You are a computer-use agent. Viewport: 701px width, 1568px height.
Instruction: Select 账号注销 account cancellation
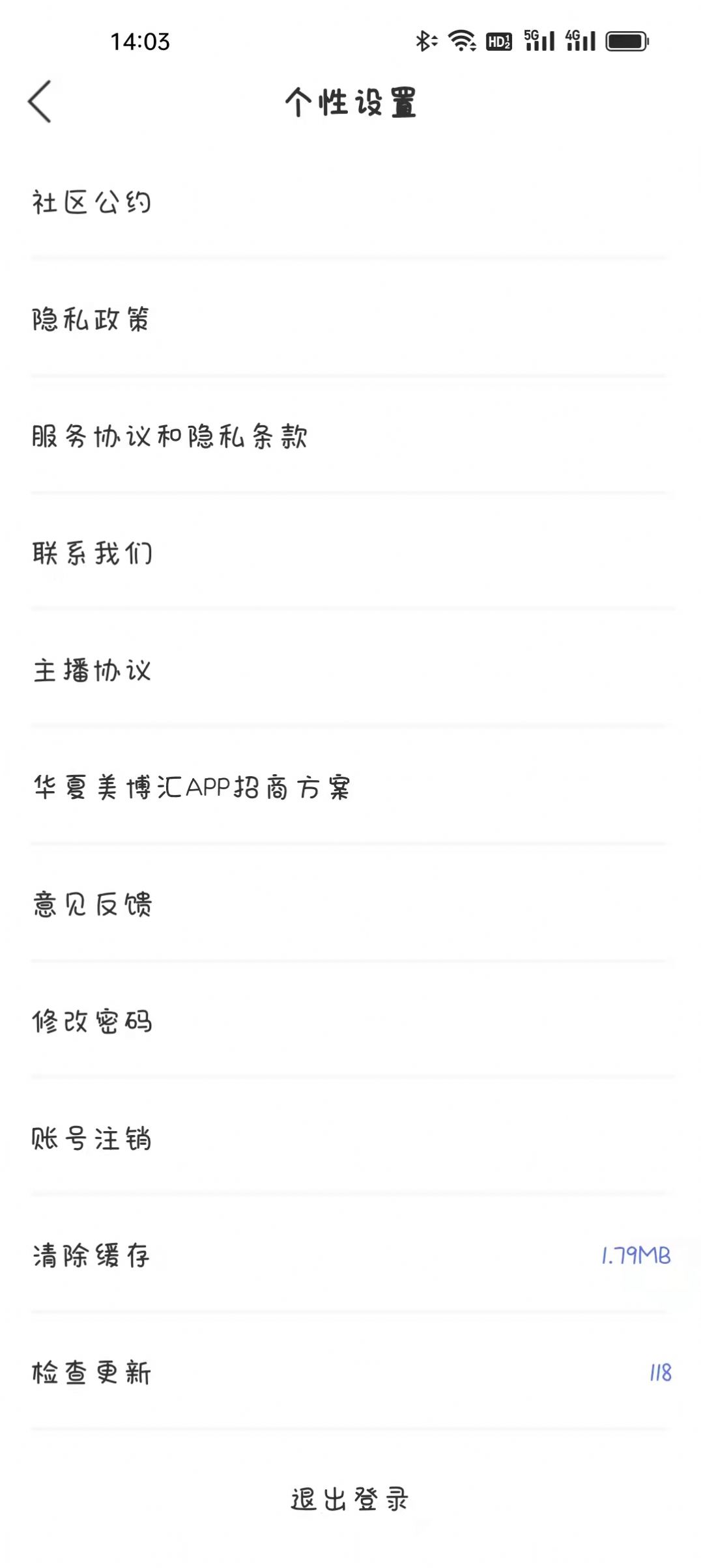pyautogui.click(x=92, y=1140)
